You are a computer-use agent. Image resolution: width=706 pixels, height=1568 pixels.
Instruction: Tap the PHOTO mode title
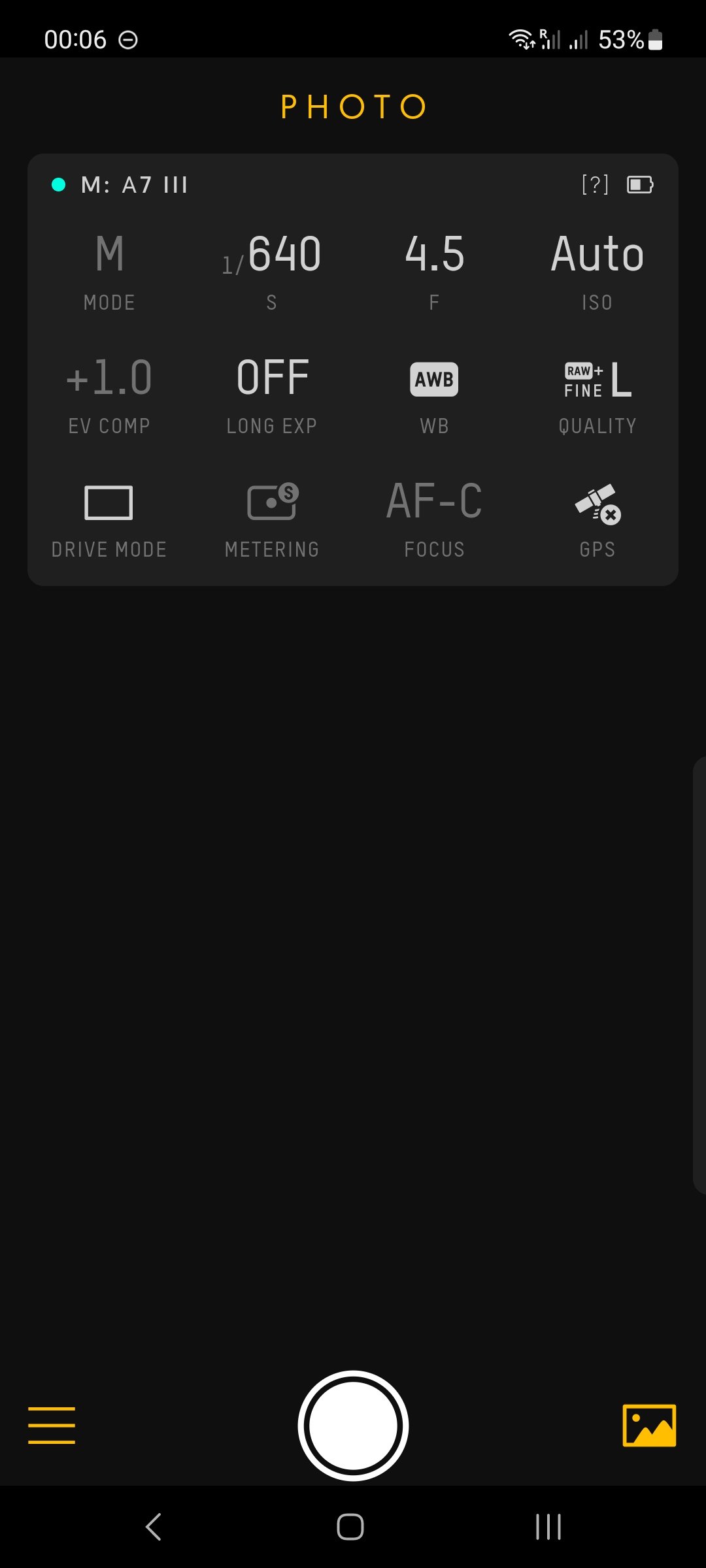tap(353, 106)
